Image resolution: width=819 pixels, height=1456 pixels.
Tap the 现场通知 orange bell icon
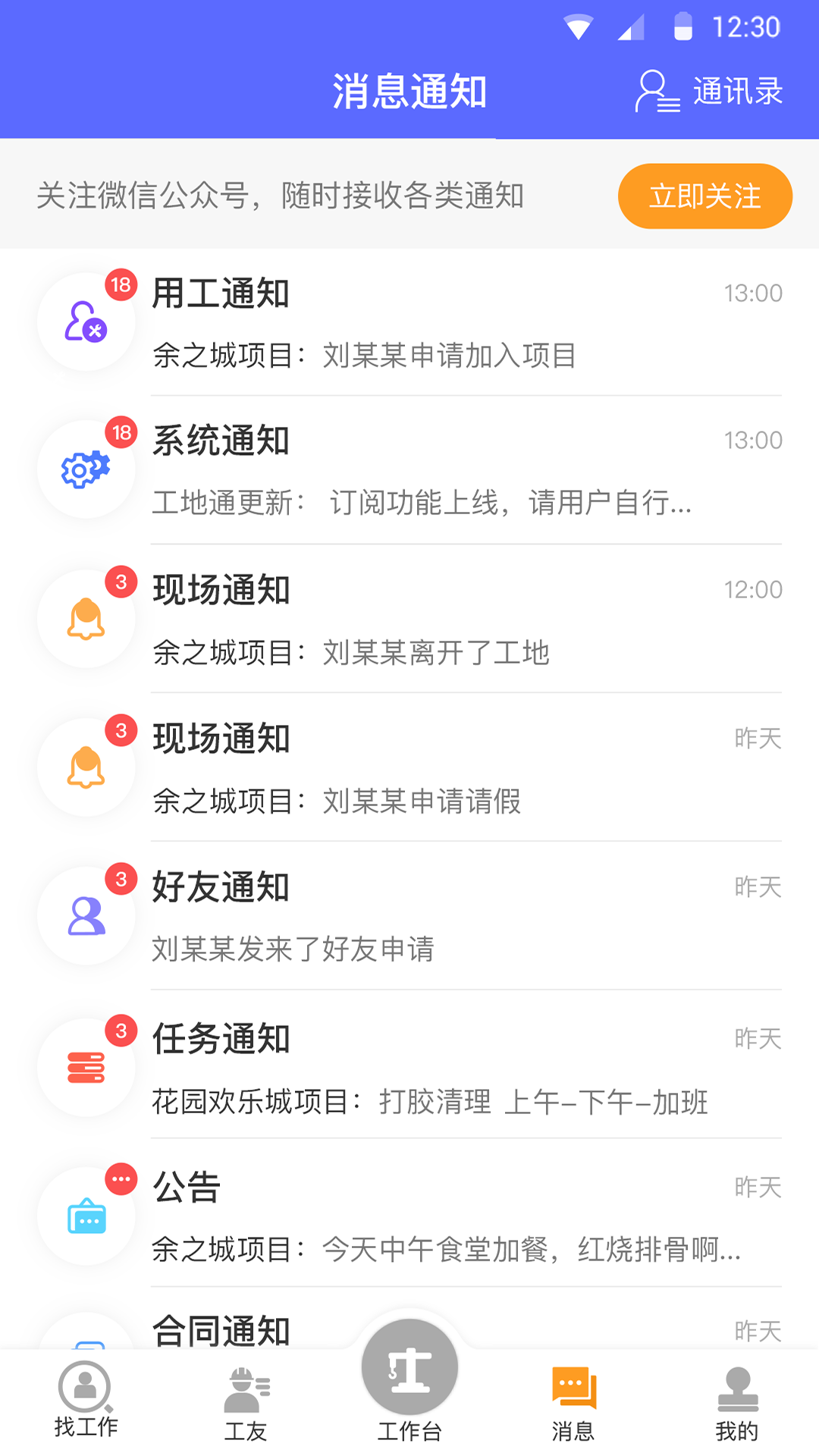tap(85, 617)
